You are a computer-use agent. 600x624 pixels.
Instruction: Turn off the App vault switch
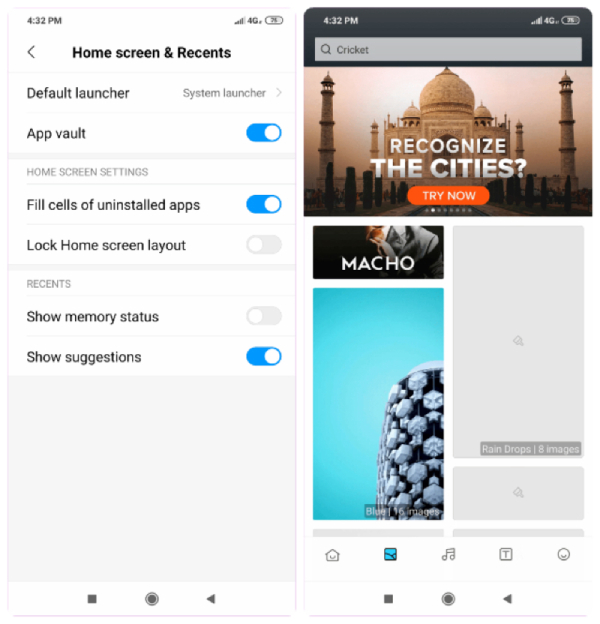(264, 133)
